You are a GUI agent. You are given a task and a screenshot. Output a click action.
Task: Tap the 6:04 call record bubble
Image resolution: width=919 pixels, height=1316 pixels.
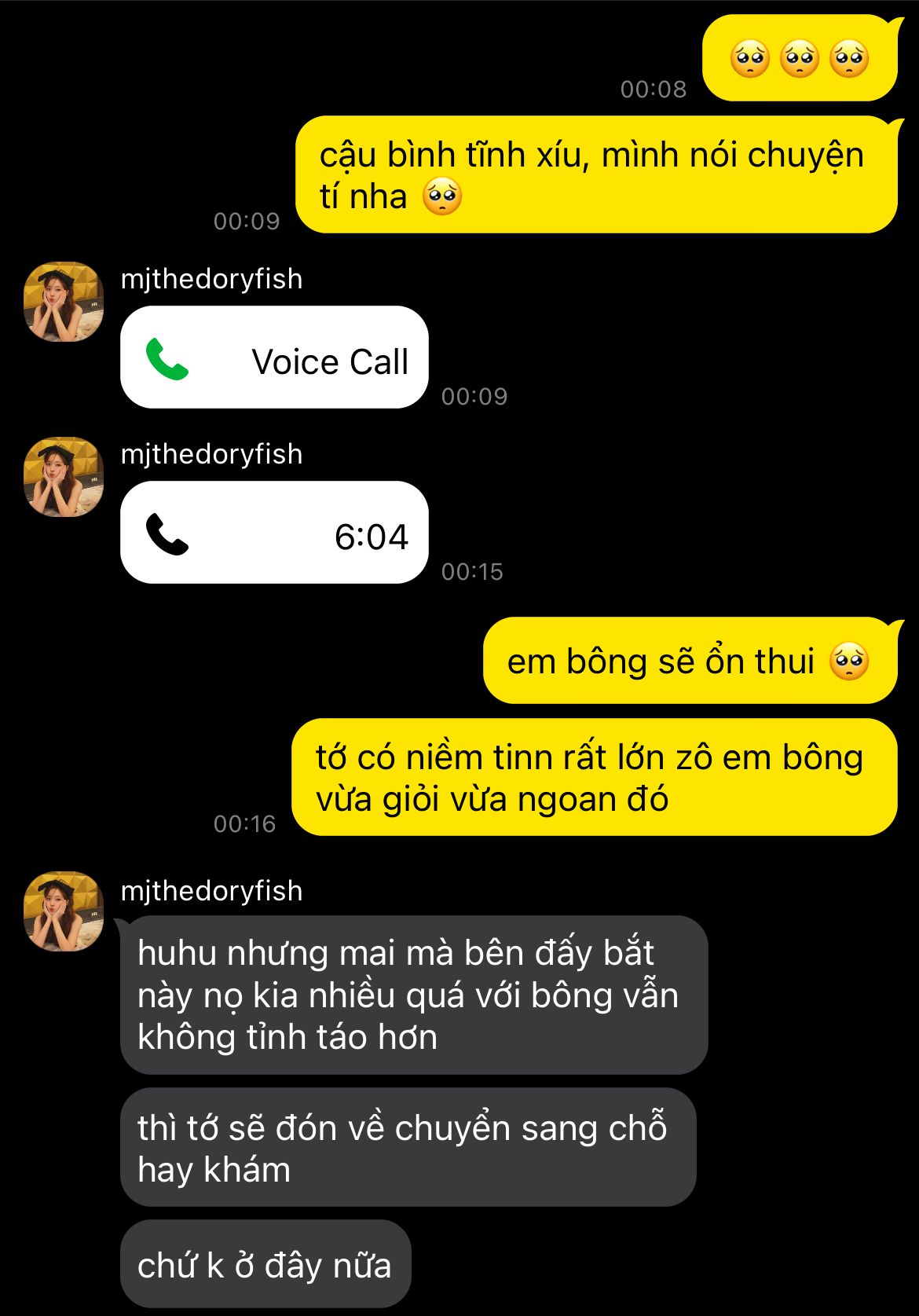click(274, 533)
